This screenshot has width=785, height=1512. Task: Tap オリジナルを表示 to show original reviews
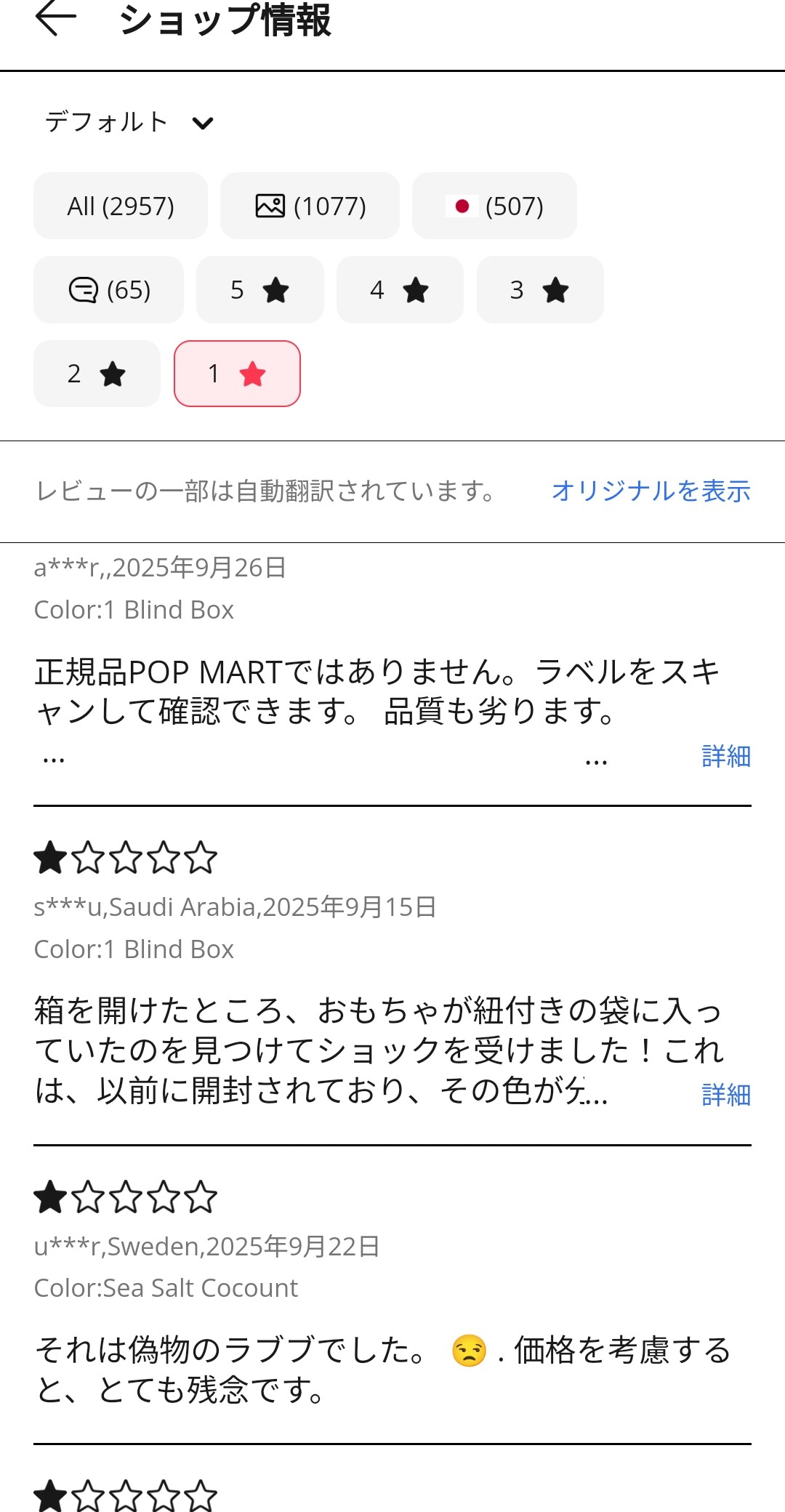(x=651, y=491)
